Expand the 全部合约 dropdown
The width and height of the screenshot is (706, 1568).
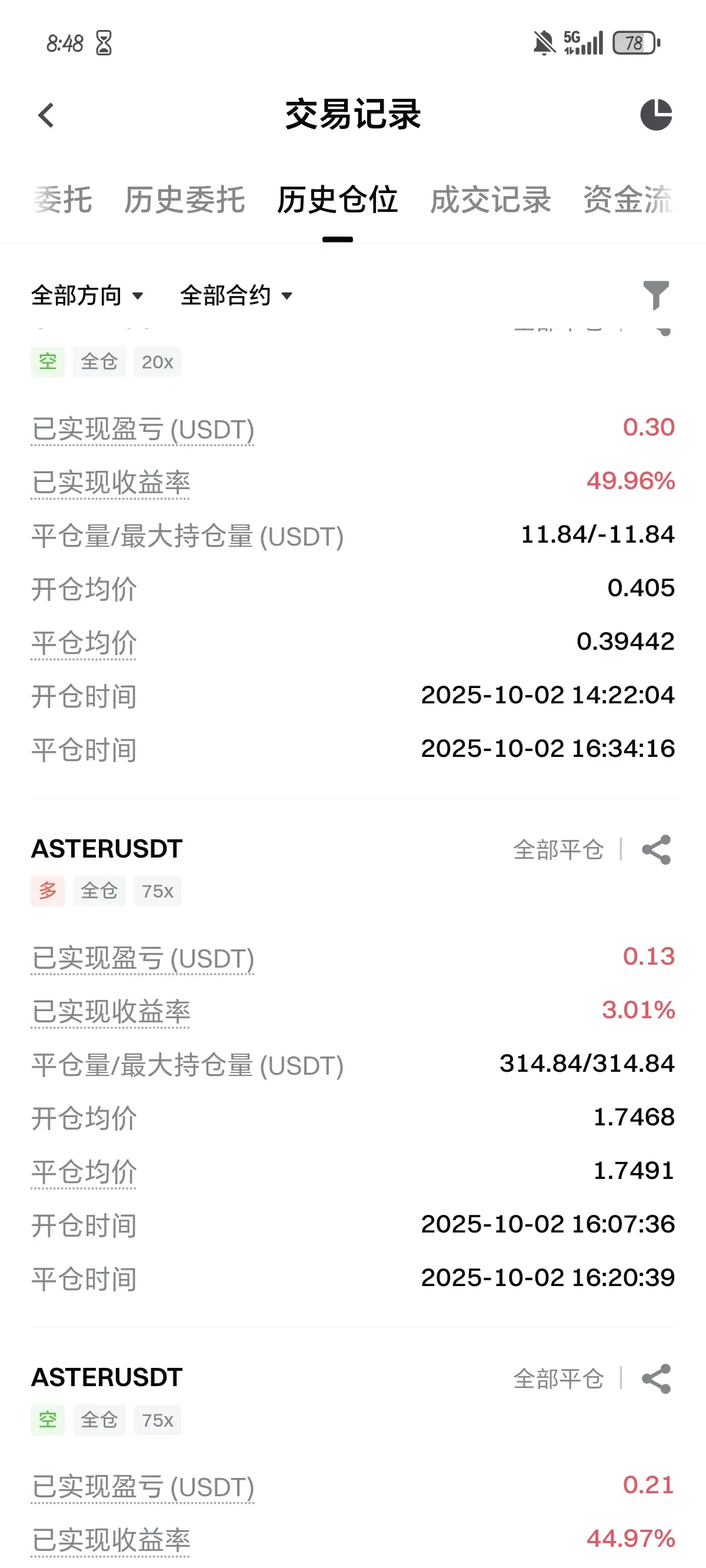coord(237,296)
